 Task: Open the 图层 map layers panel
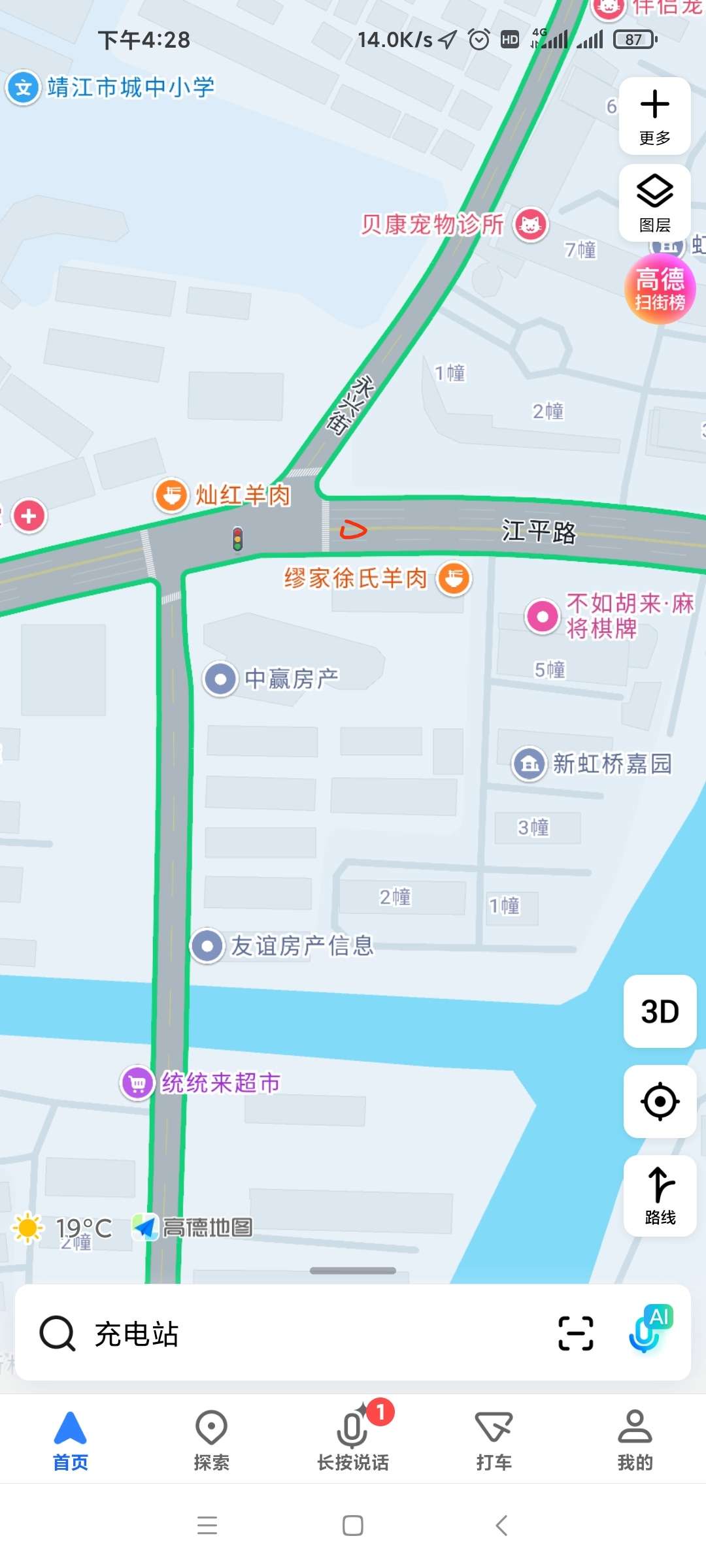[x=654, y=203]
